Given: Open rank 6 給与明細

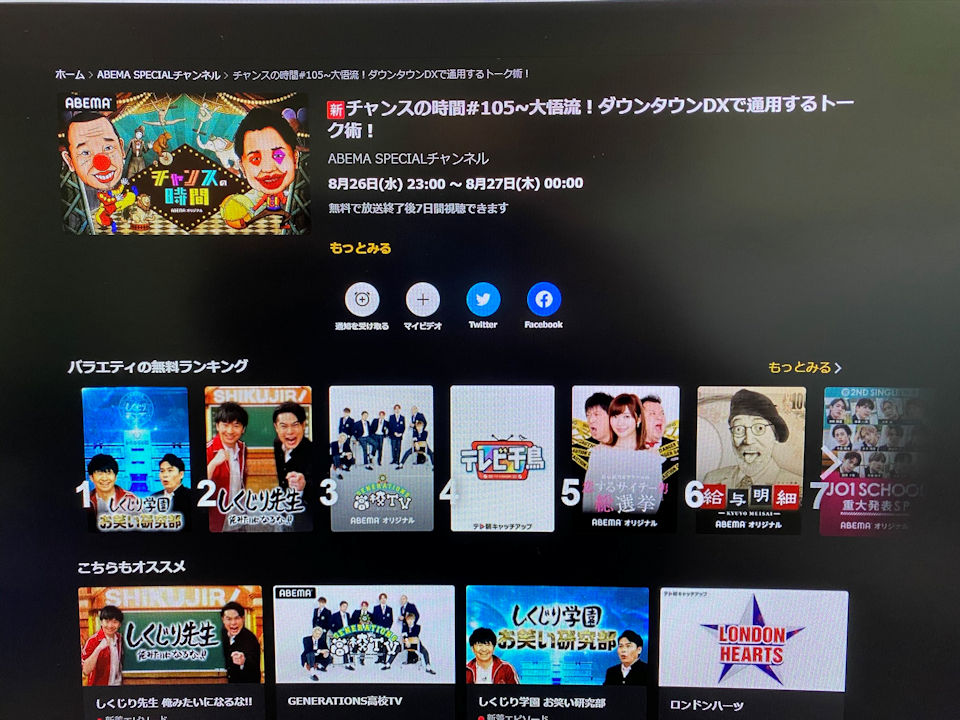Looking at the screenshot, I should tap(750, 459).
